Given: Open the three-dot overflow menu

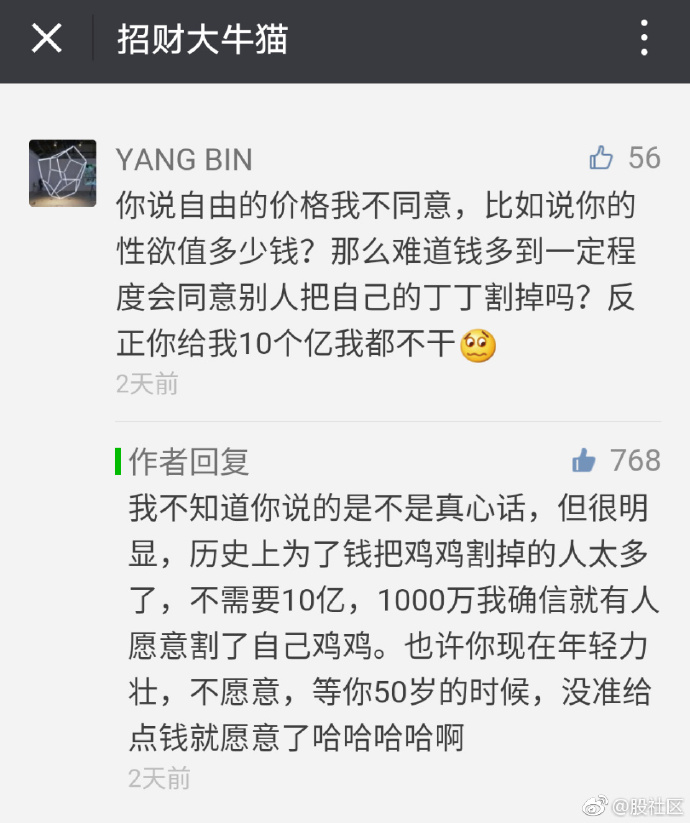Looking at the screenshot, I should click(644, 39).
